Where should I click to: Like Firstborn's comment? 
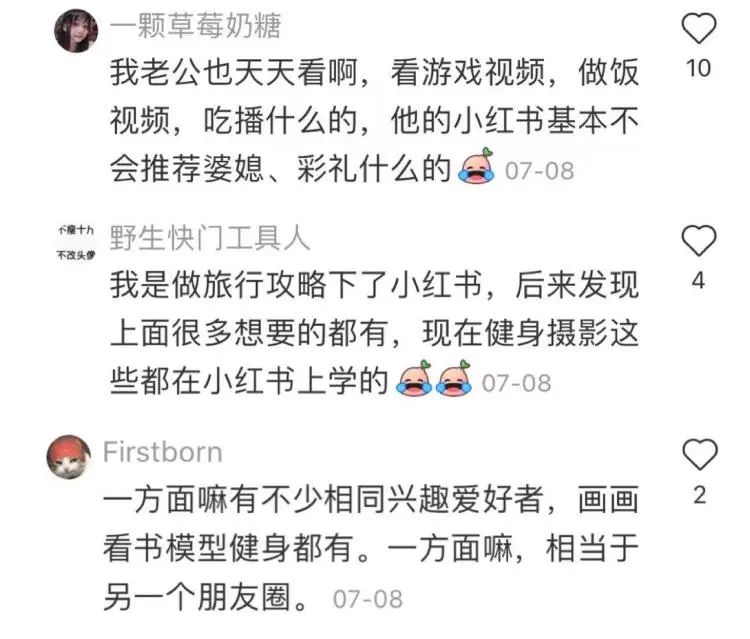[698, 456]
